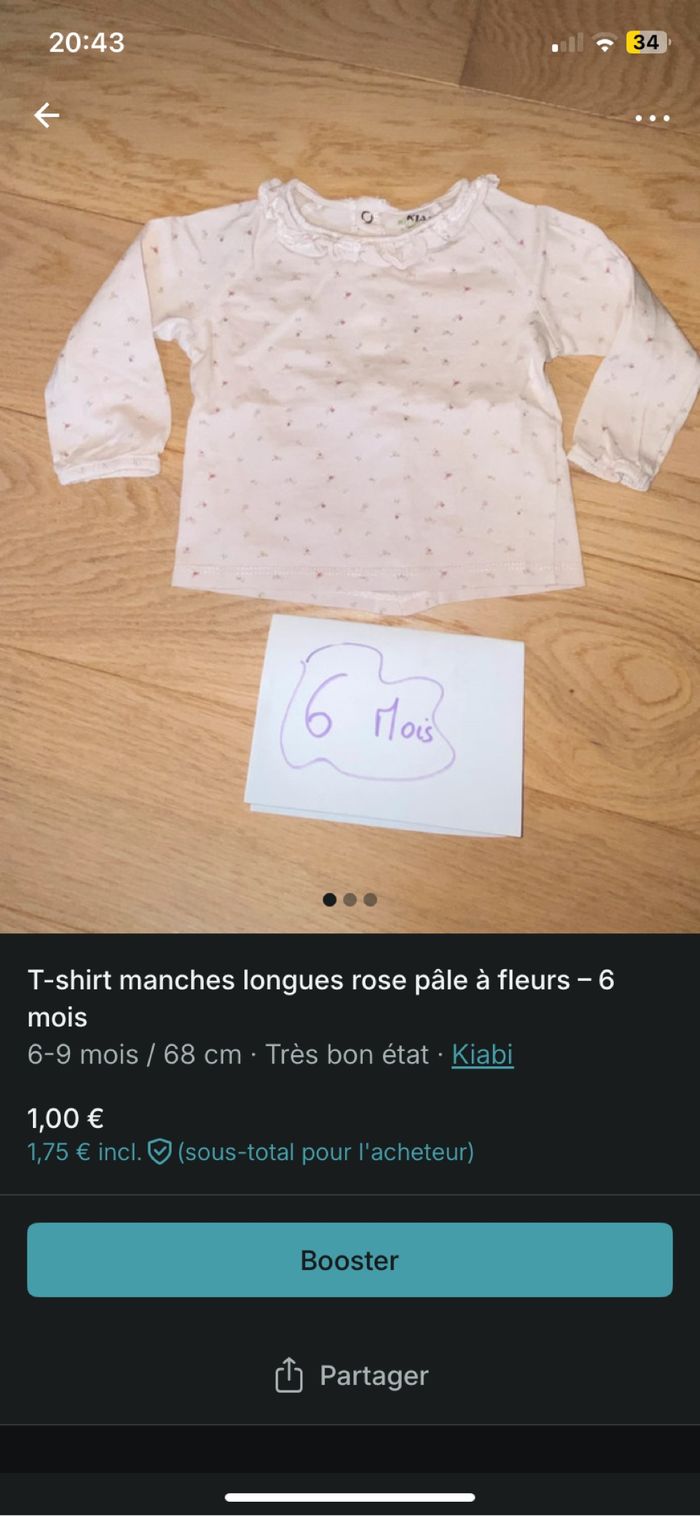Open the Kiabi brand link

[482, 1054]
